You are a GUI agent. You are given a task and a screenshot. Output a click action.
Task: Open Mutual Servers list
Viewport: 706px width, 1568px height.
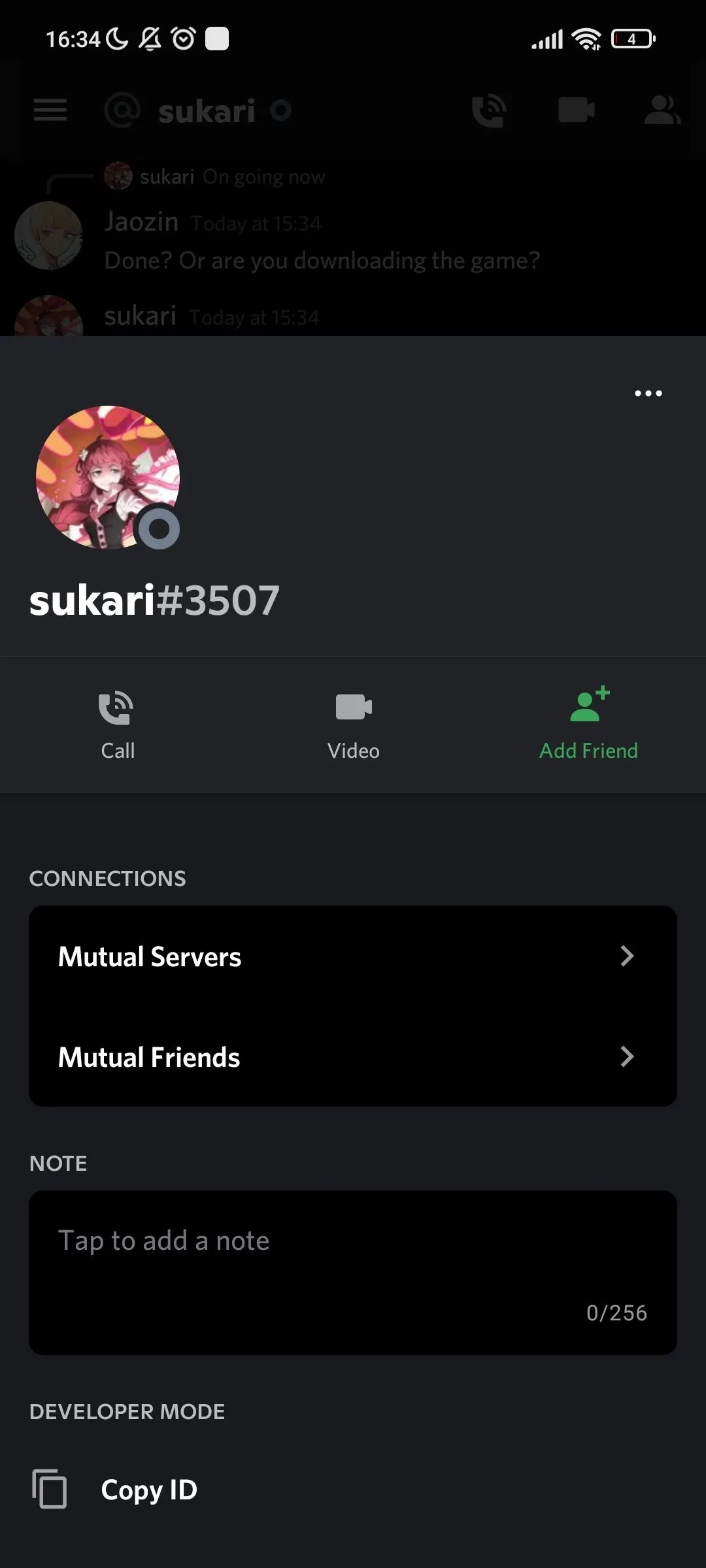point(353,956)
